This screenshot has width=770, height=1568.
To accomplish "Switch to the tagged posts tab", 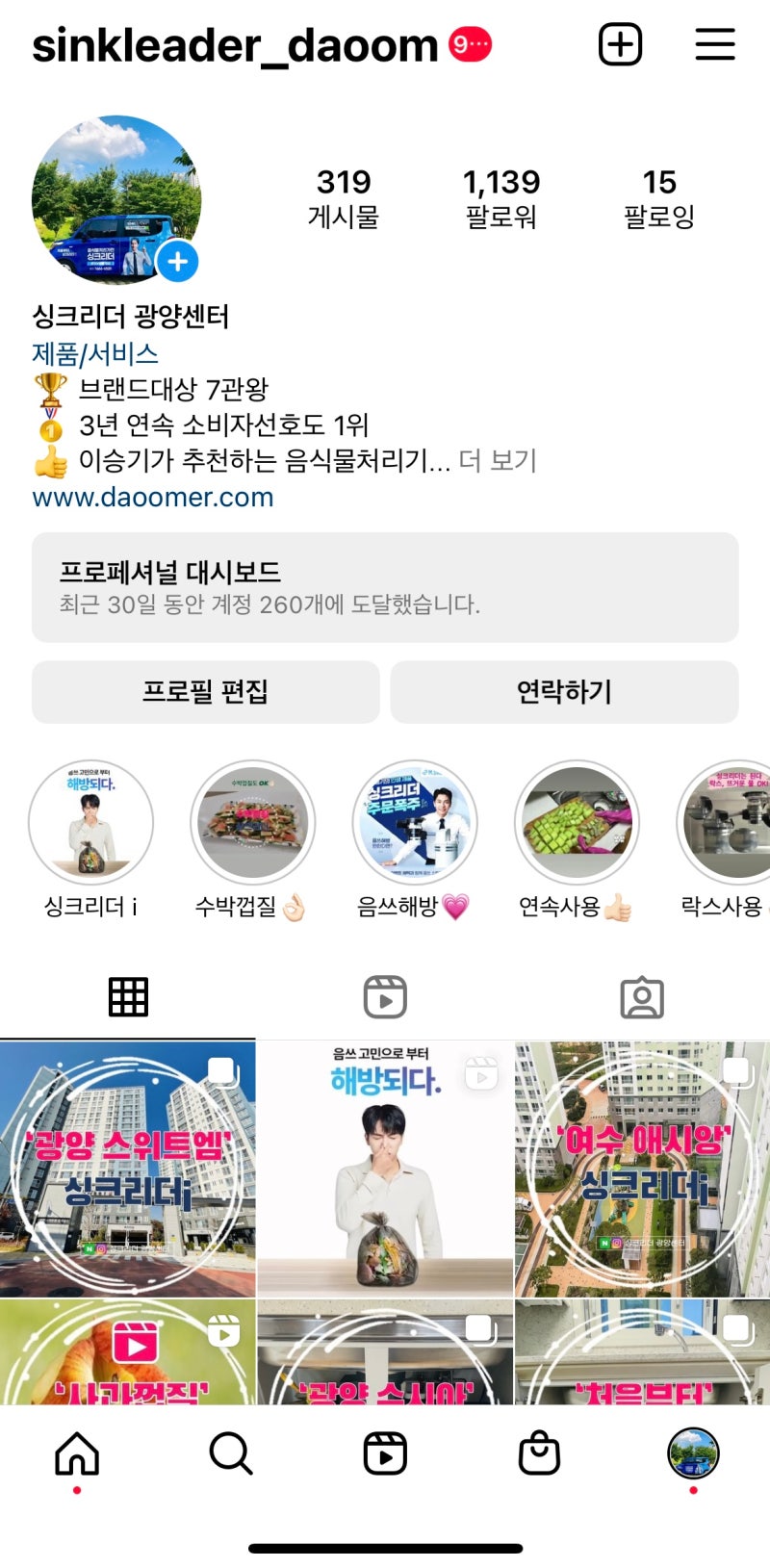I will click(642, 997).
